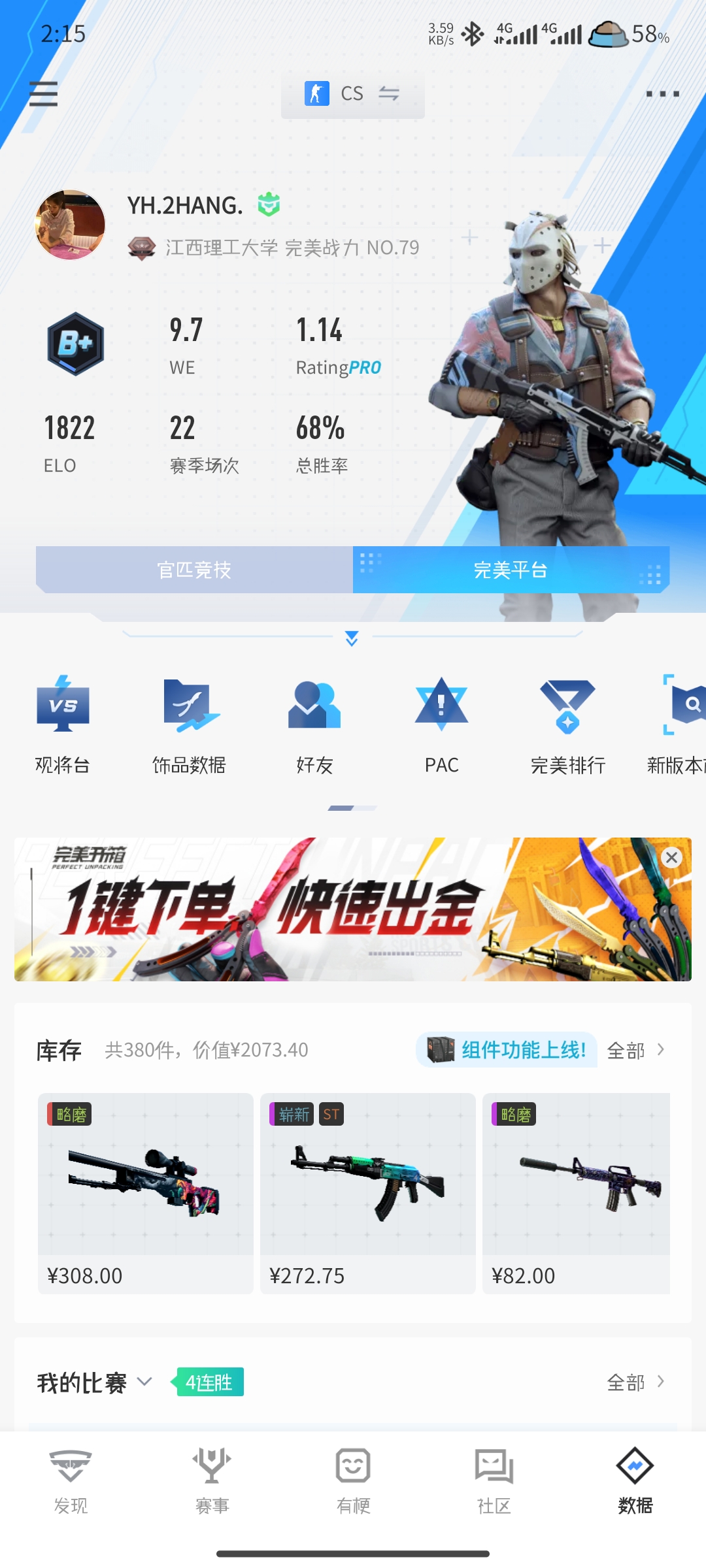Open the CS game switcher
Image resolution: width=706 pixels, height=1568 pixels.
[x=352, y=94]
